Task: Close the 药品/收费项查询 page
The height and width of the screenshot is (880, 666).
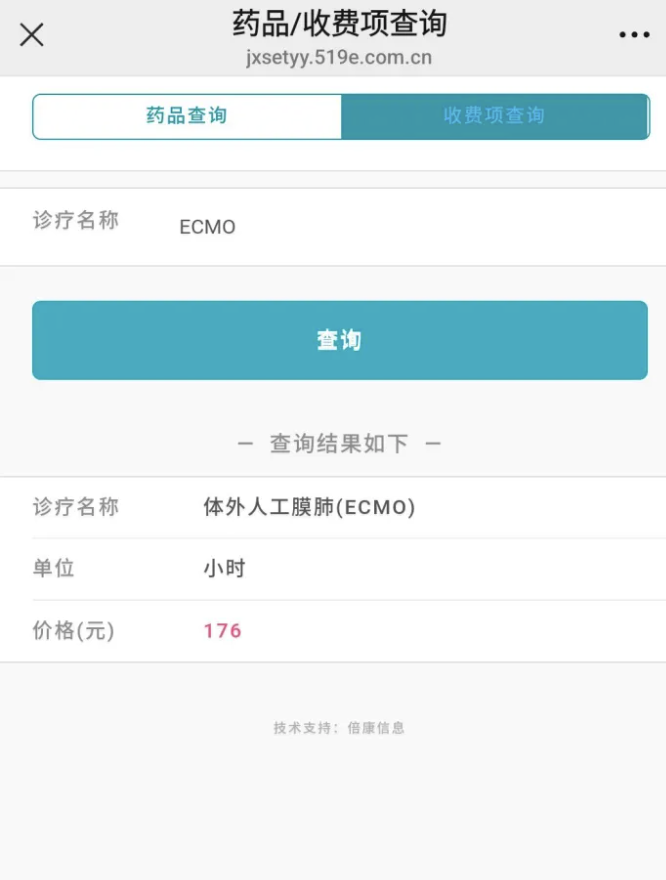Action: [x=32, y=35]
